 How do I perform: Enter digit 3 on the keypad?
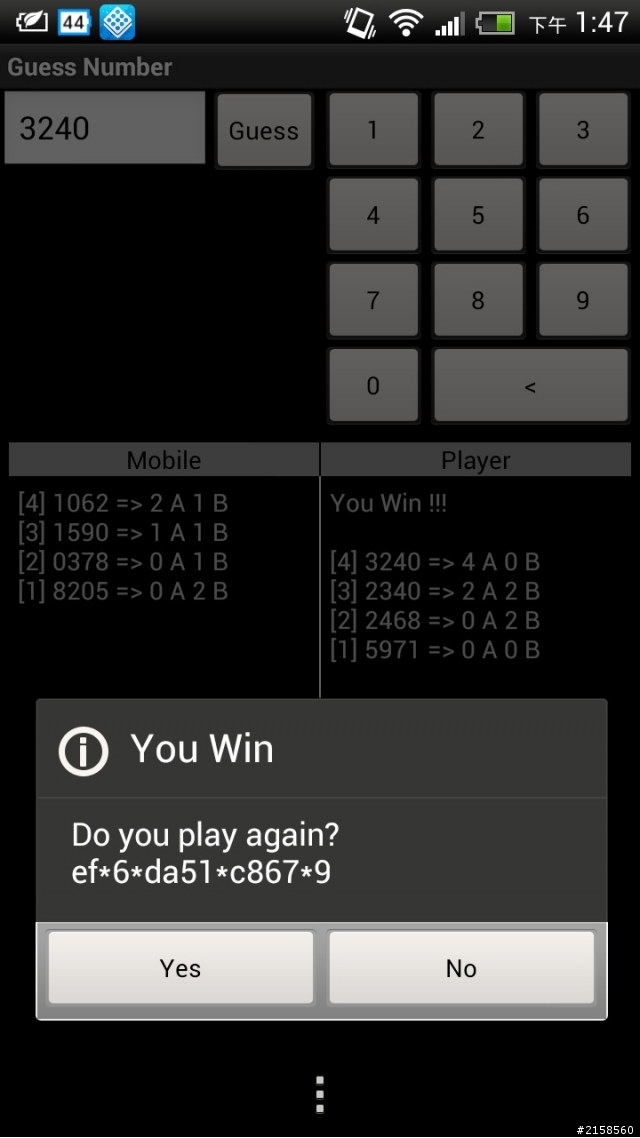point(583,130)
